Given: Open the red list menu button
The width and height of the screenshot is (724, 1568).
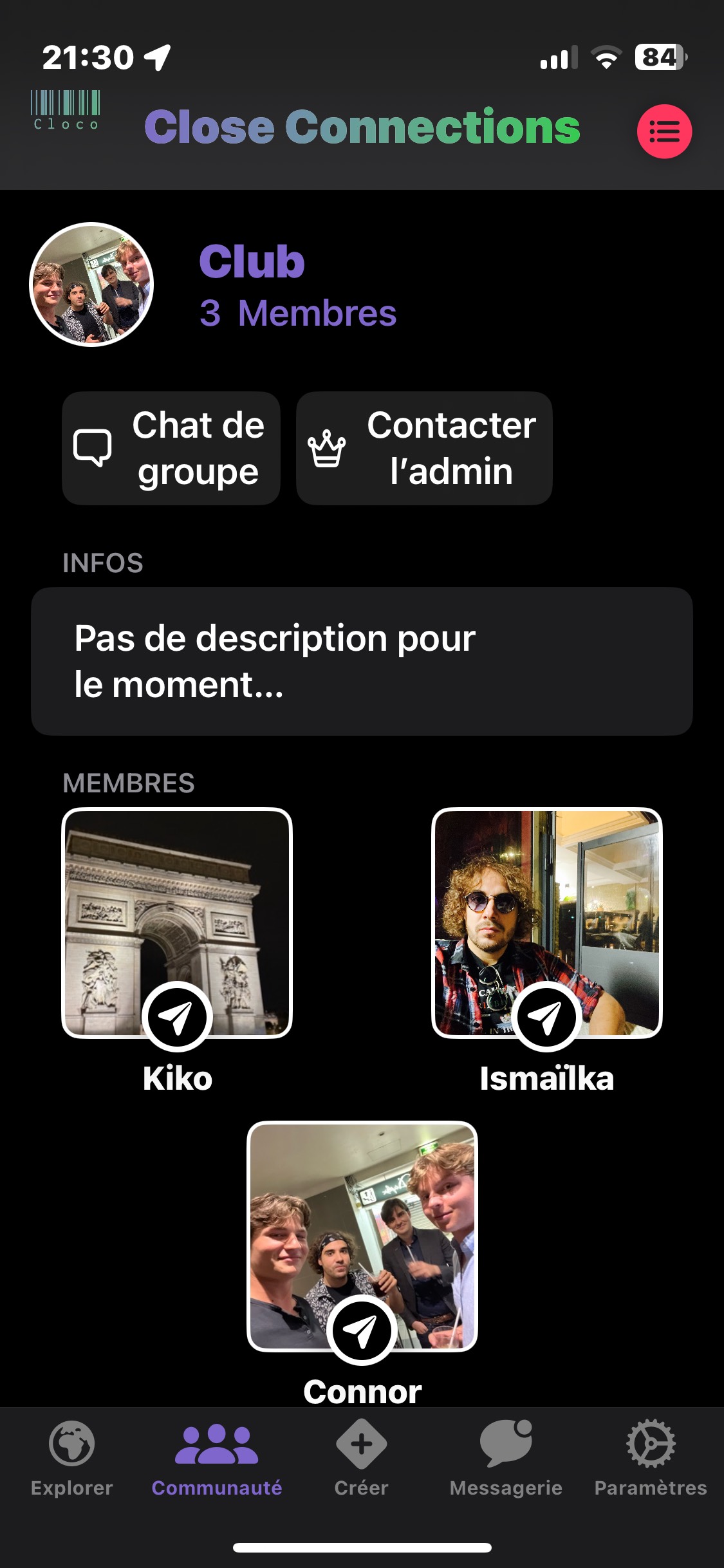Looking at the screenshot, I should 664,131.
